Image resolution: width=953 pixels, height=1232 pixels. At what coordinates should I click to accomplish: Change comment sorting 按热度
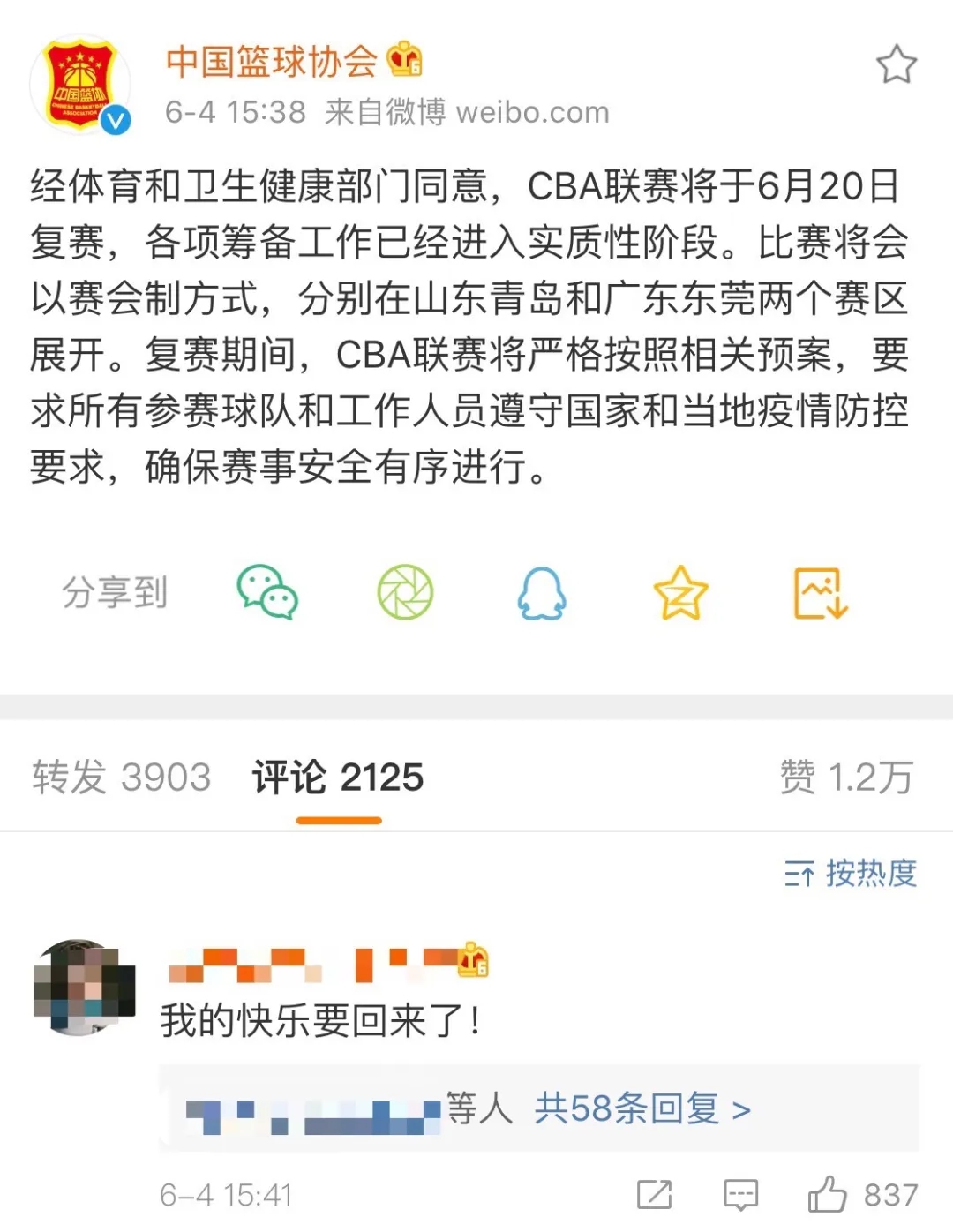pos(851,874)
